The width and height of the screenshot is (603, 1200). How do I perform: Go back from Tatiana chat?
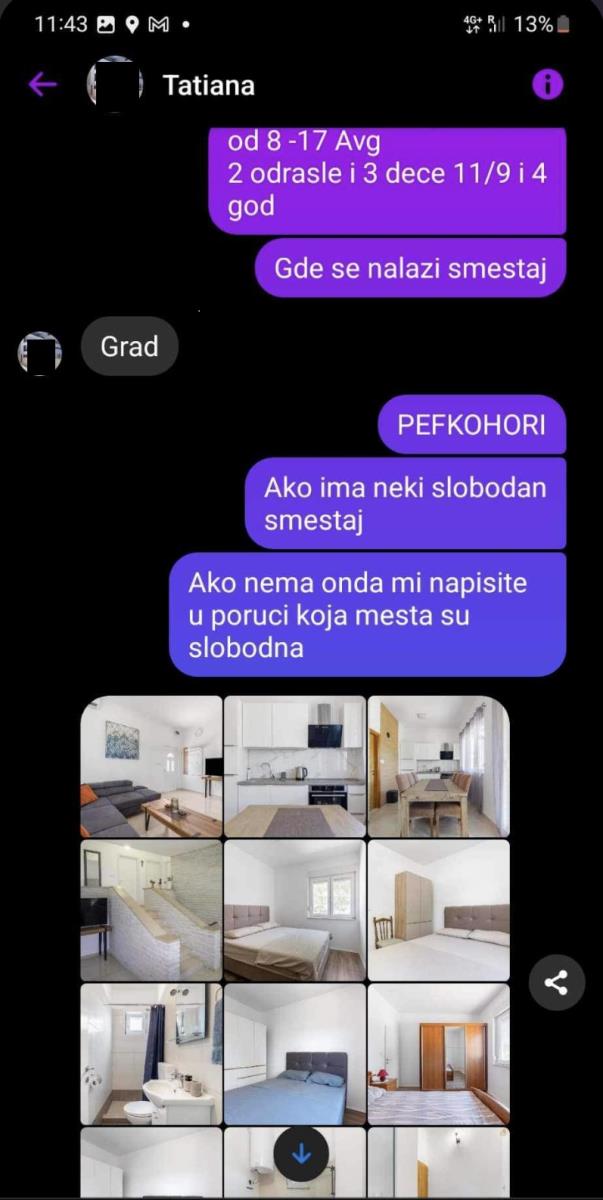[x=42, y=85]
